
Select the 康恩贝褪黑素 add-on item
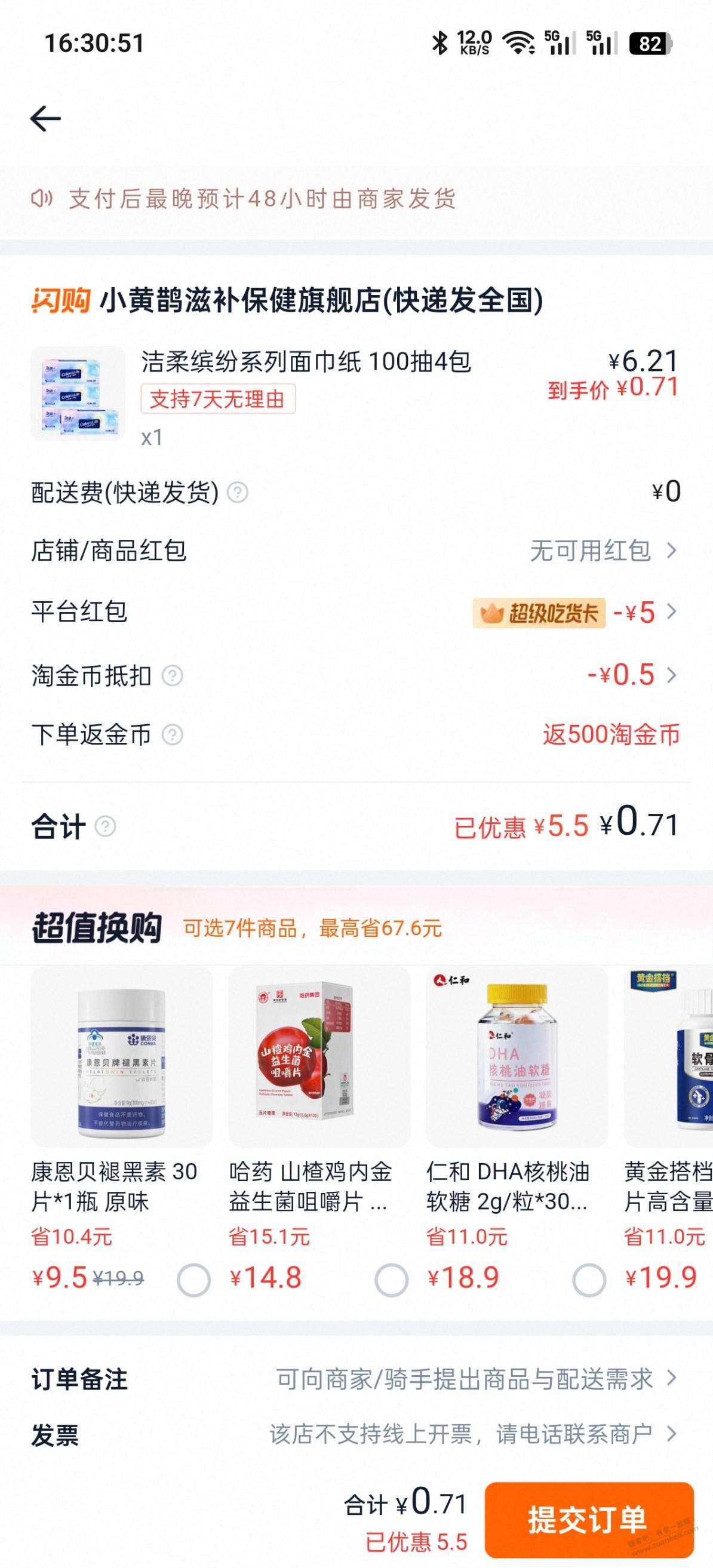point(193,1280)
